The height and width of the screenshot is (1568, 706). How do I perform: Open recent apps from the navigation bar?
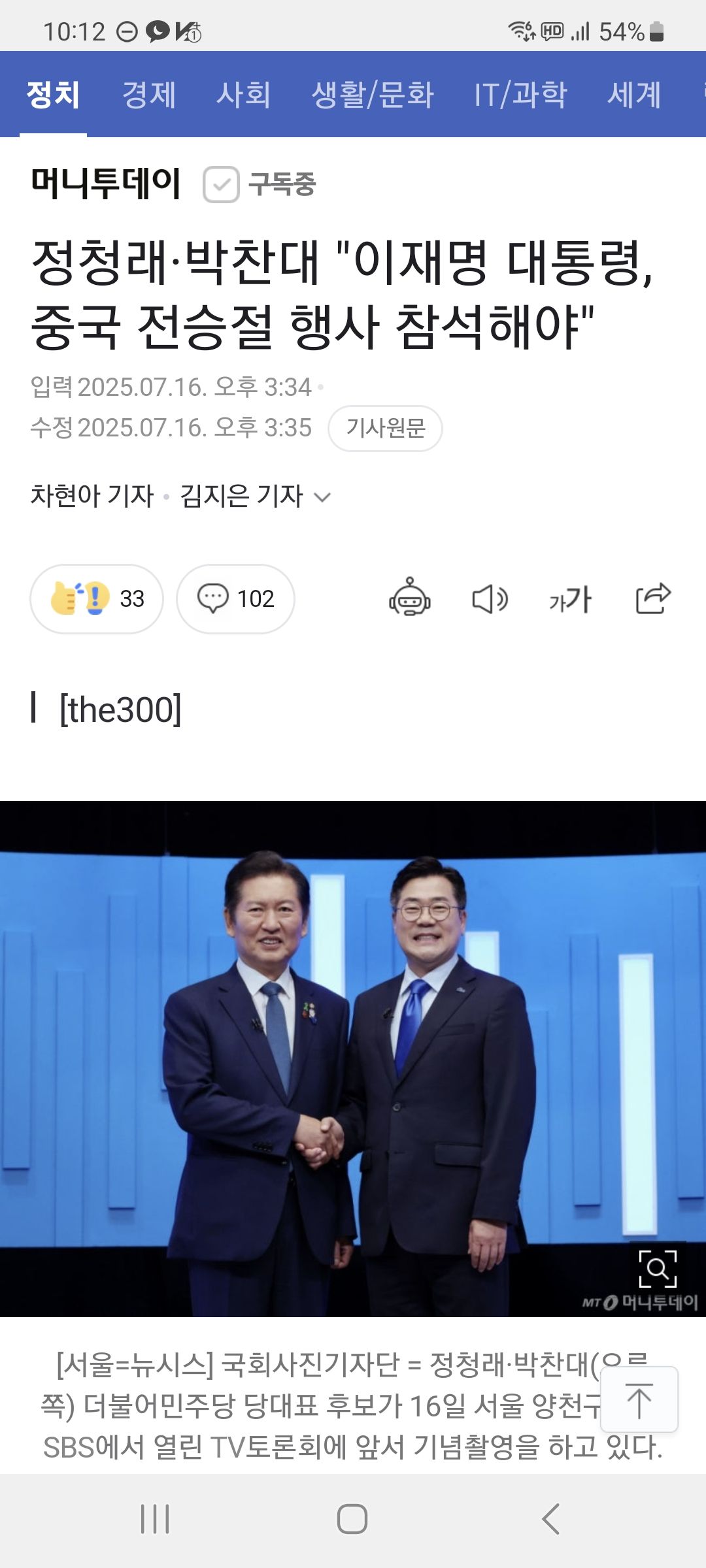click(155, 1519)
